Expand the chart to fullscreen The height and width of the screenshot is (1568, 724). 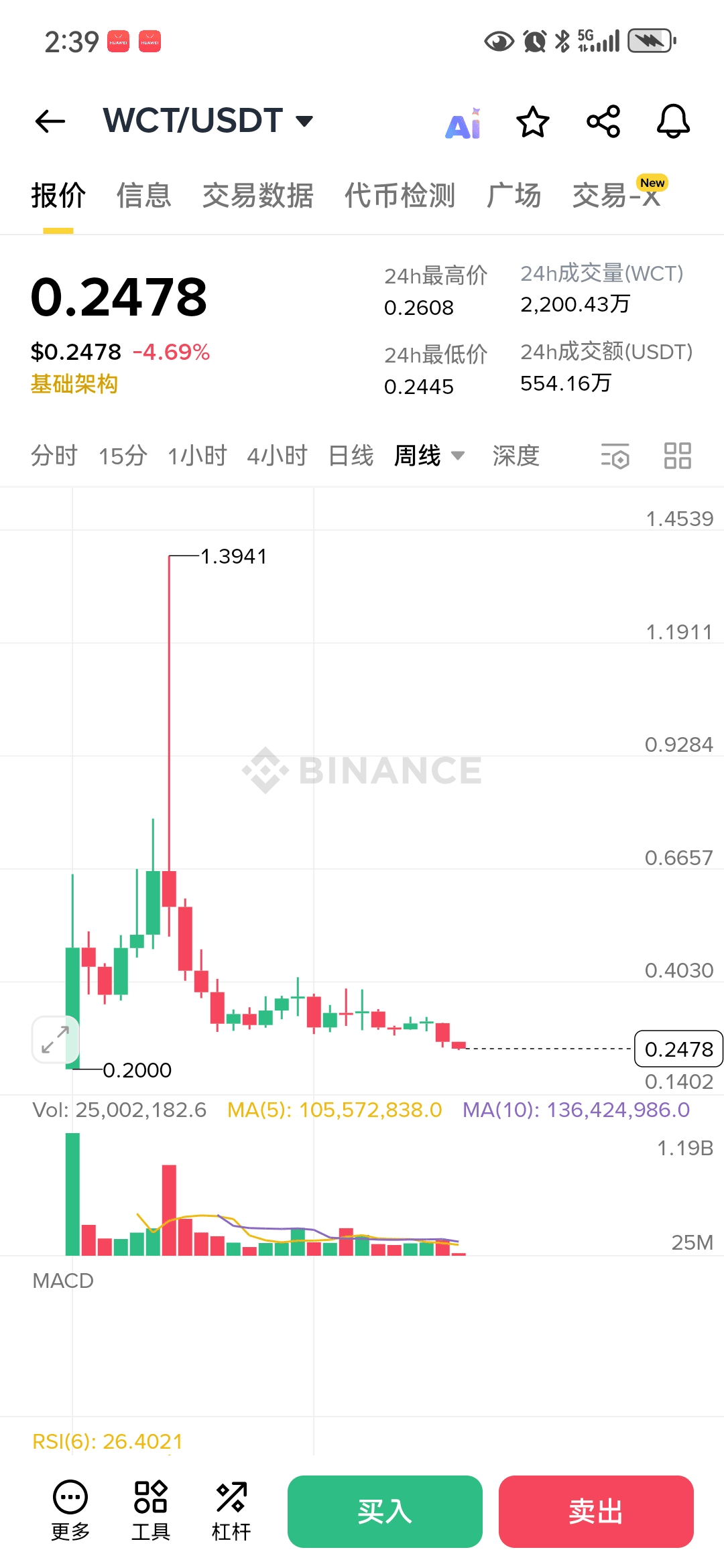click(x=55, y=1039)
